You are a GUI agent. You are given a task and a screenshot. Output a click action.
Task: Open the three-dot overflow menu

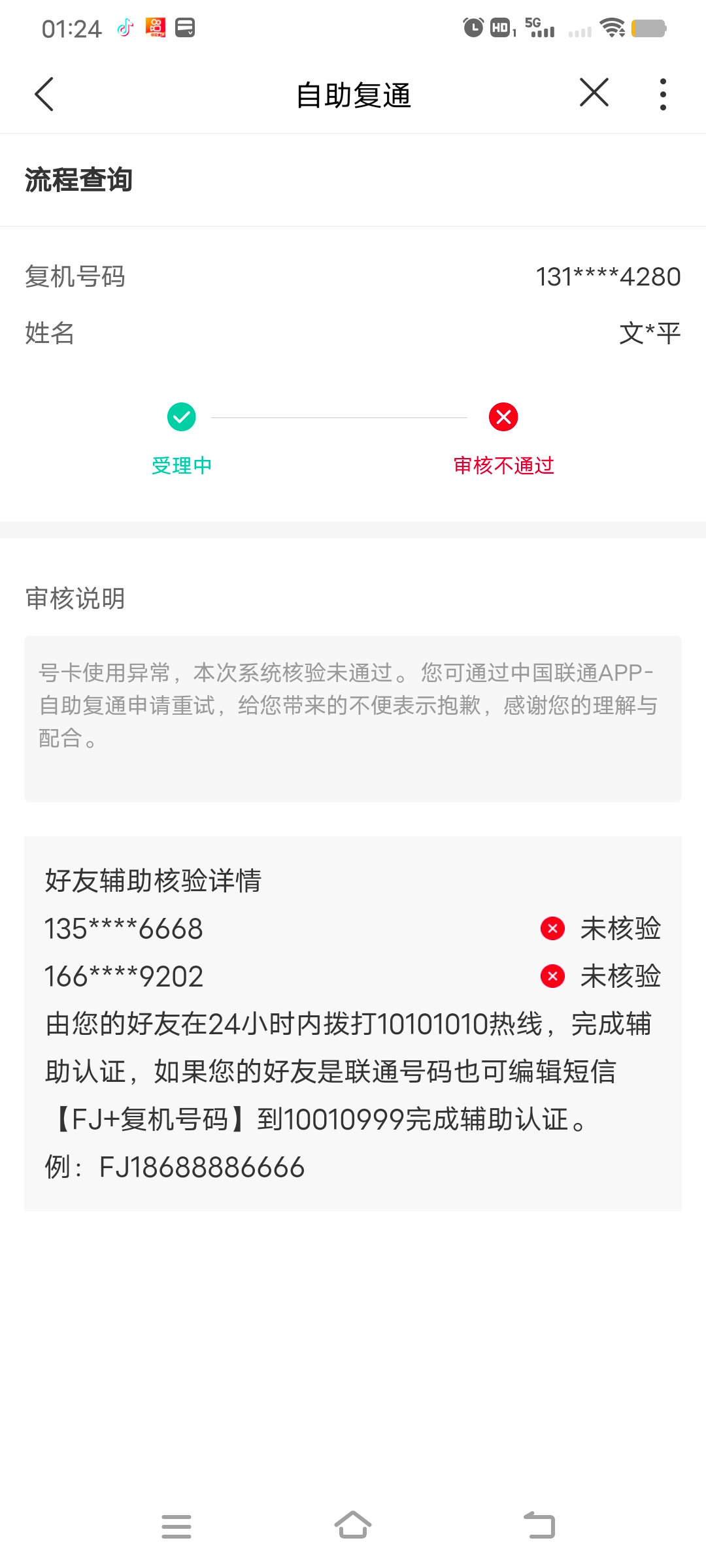pyautogui.click(x=662, y=93)
